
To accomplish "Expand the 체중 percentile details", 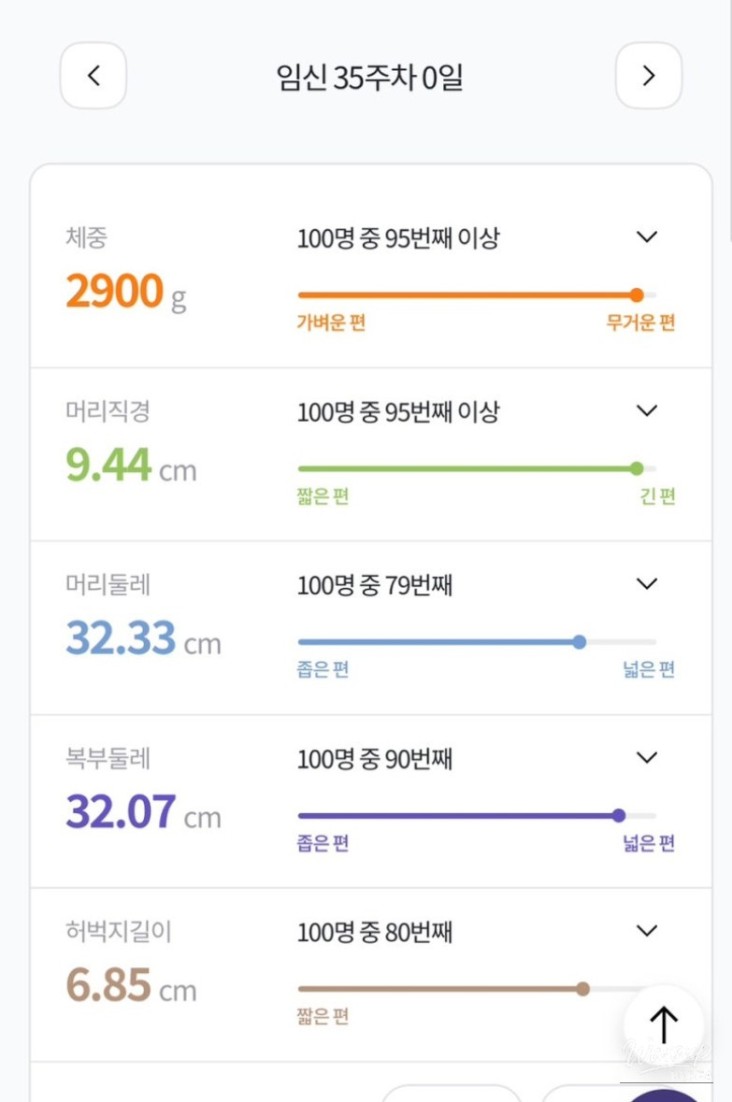I will point(647,237).
